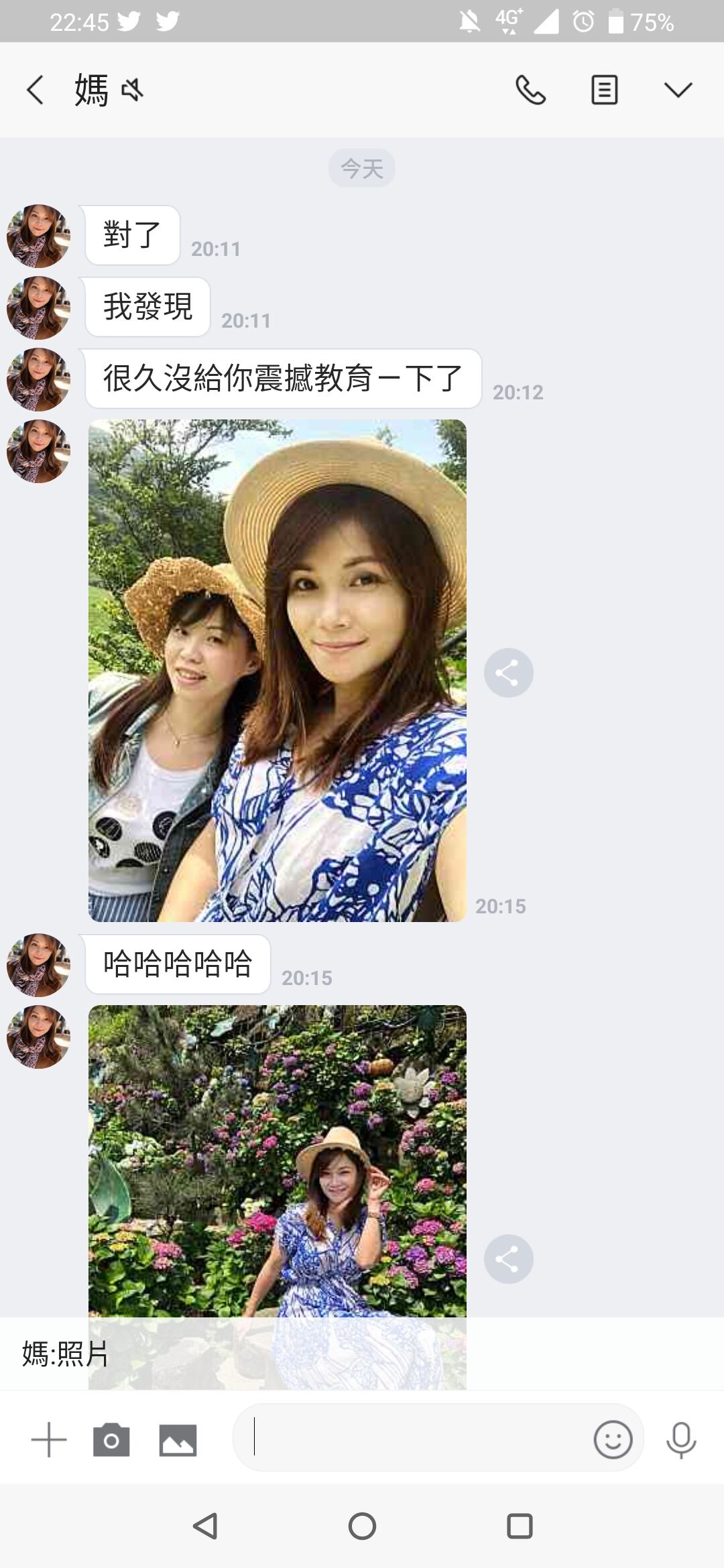This screenshot has height=1568, width=724.
Task: Focus the message text field
Action: (409, 1437)
